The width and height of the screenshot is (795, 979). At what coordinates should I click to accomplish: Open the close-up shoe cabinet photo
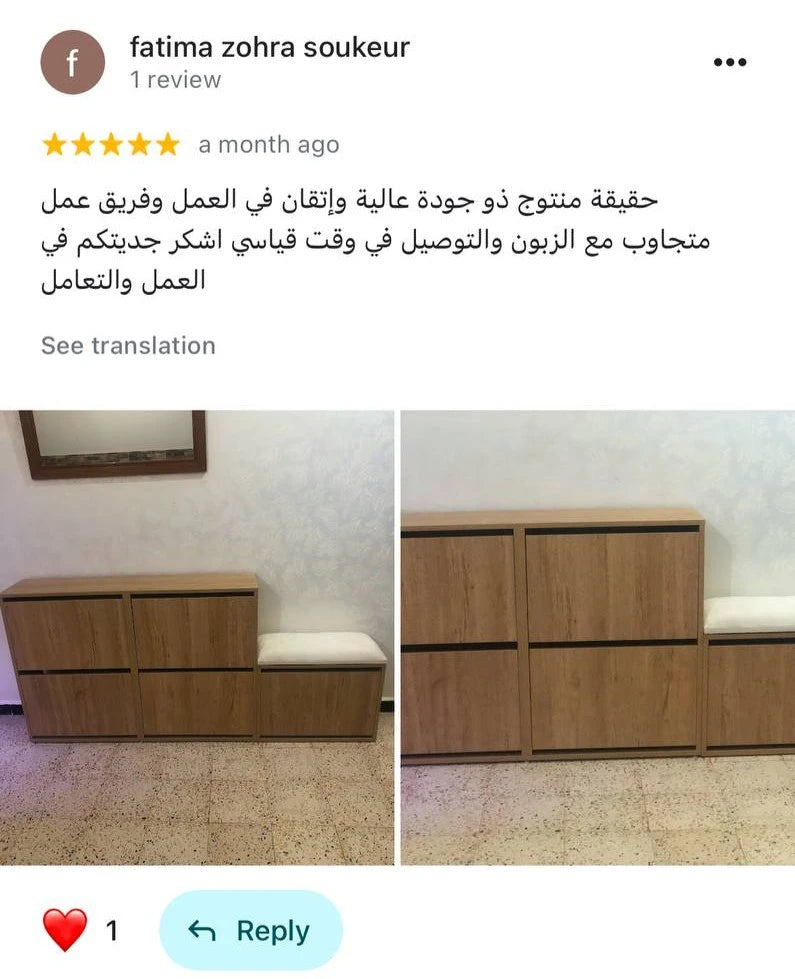pyautogui.click(x=598, y=637)
